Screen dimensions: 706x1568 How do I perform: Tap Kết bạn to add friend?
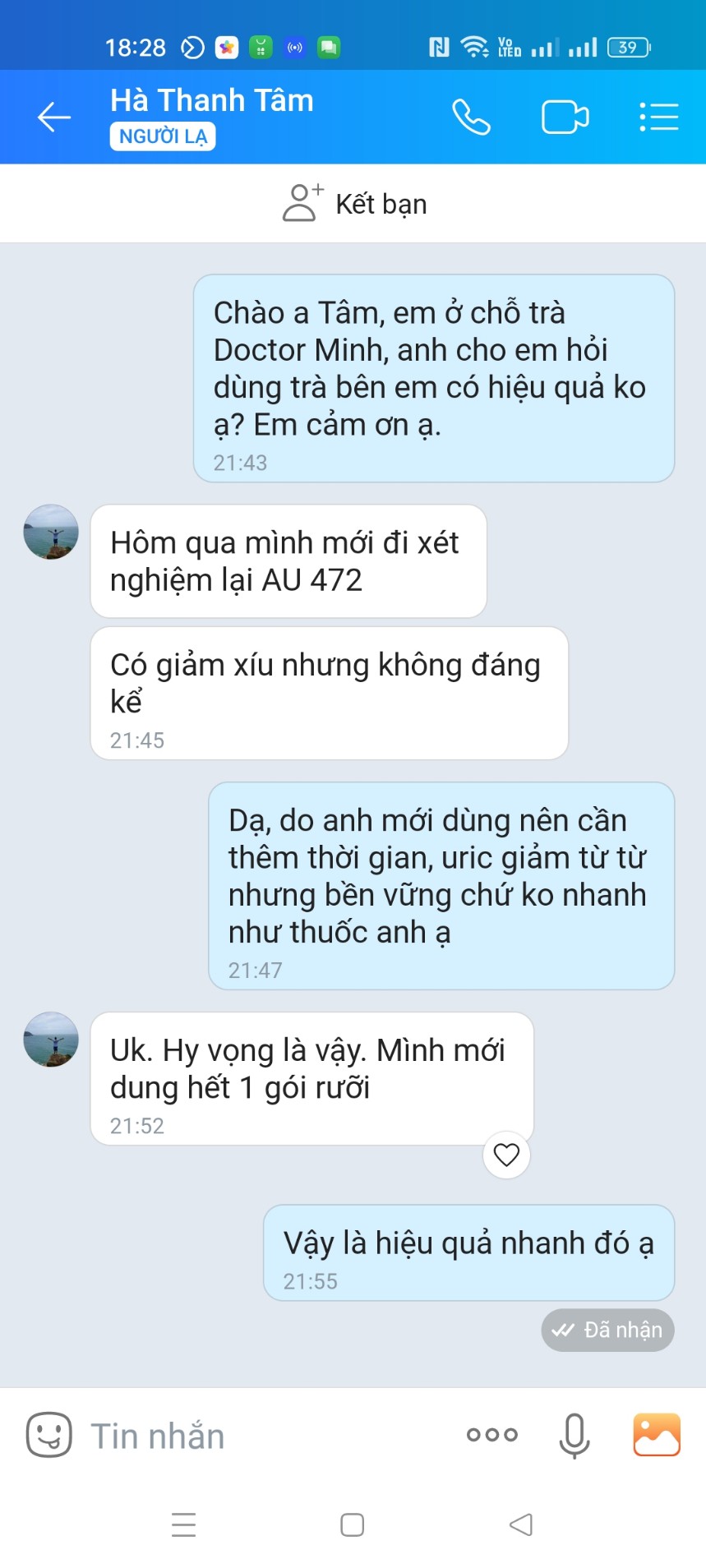[x=354, y=204]
